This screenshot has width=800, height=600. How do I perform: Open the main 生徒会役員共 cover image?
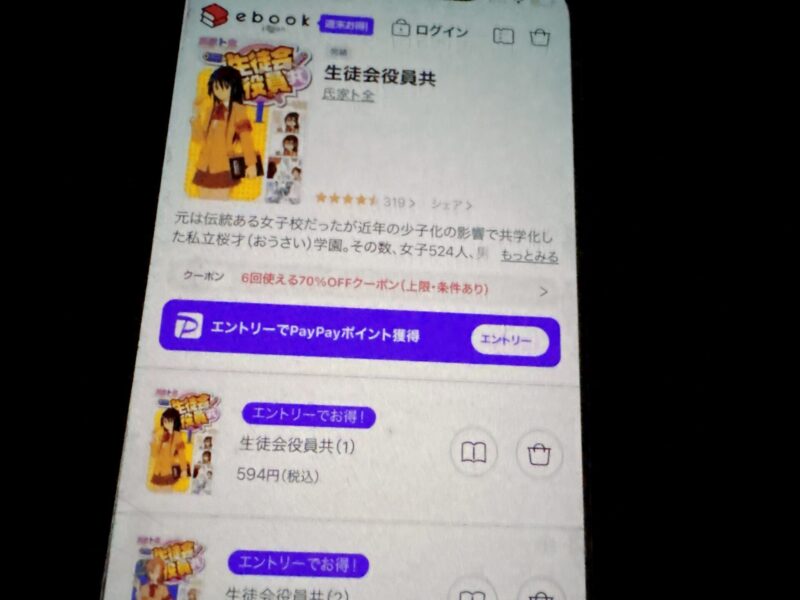244,130
